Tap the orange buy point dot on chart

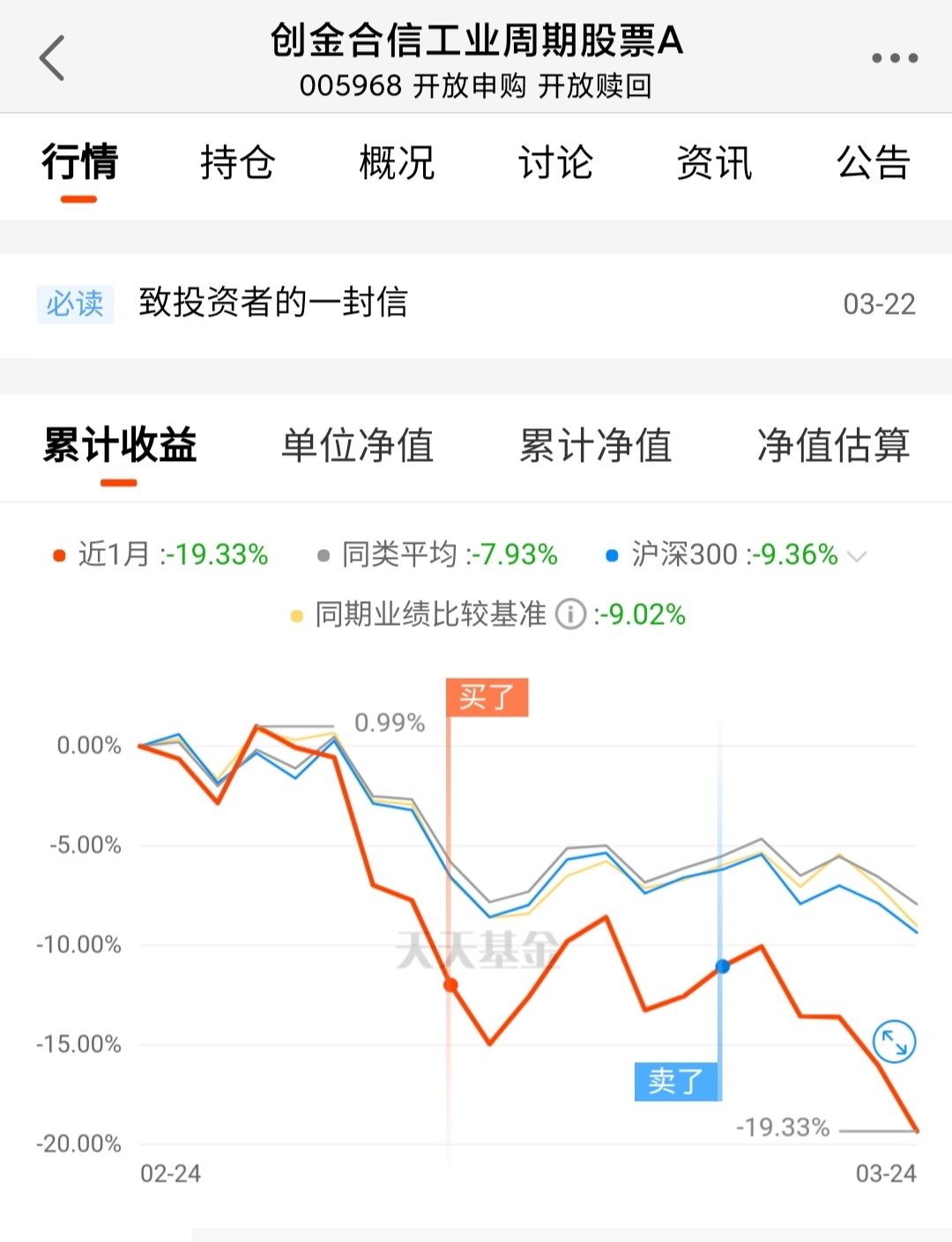click(x=450, y=983)
